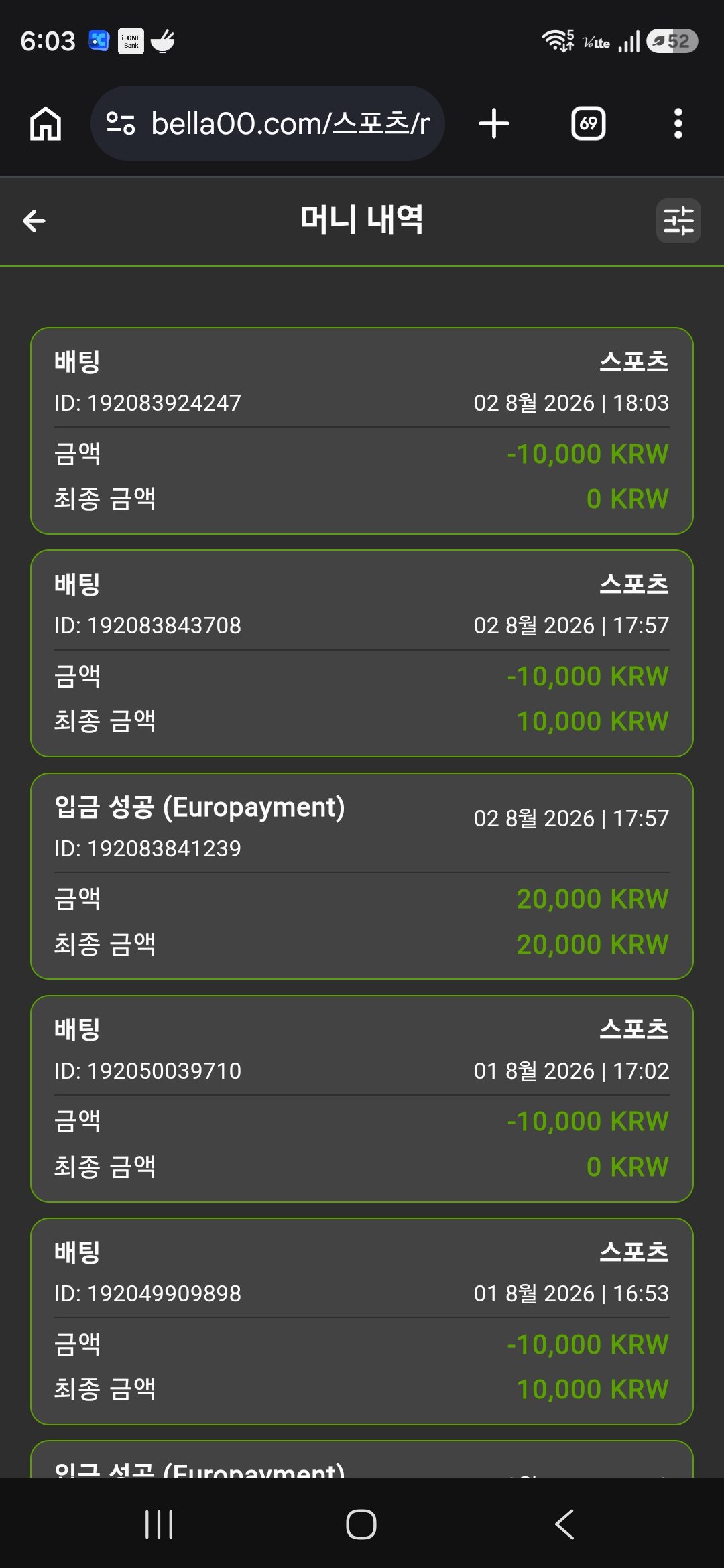Go back using the page's arrow

[x=34, y=220]
